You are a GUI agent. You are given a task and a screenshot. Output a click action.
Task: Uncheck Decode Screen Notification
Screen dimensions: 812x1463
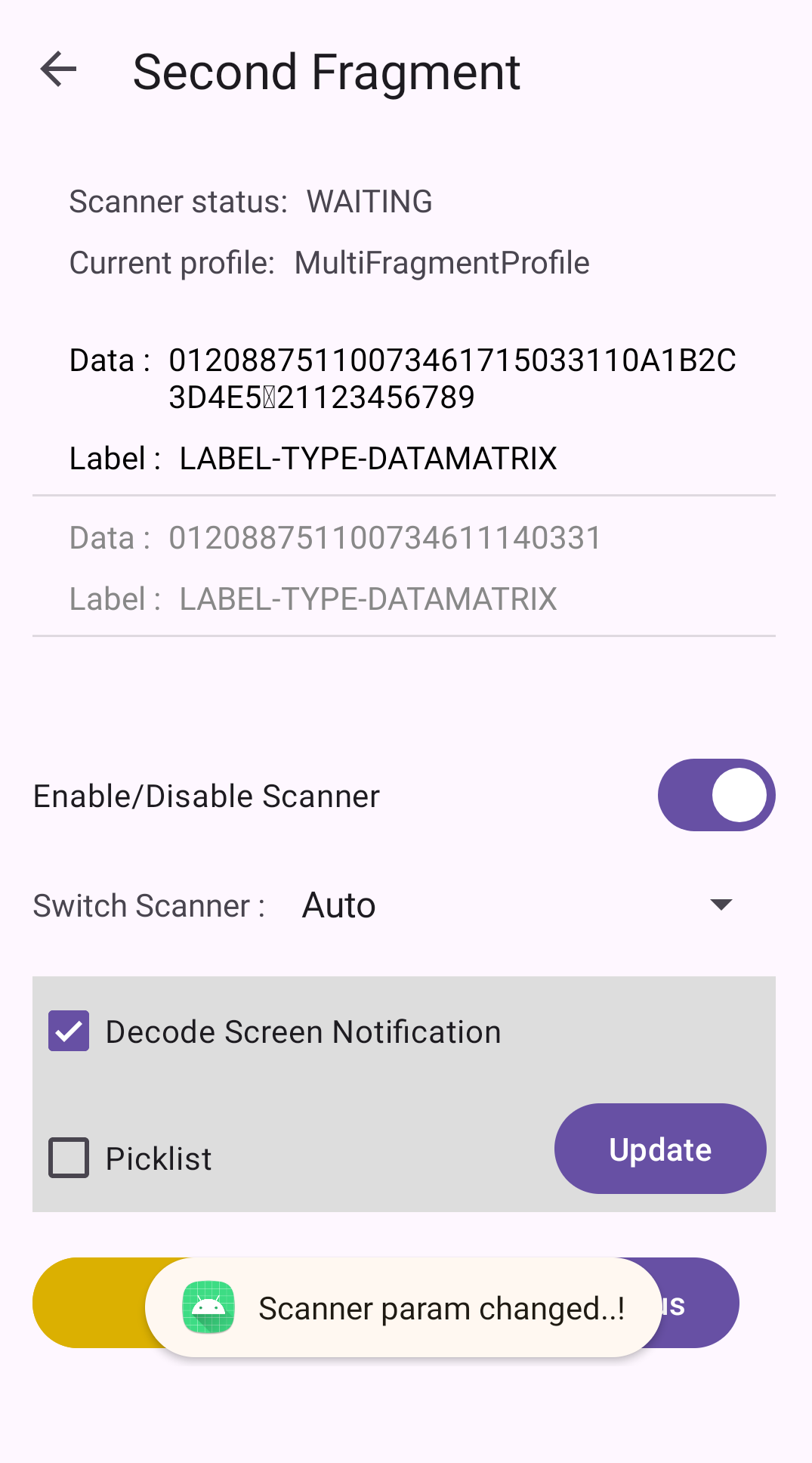[69, 1031]
